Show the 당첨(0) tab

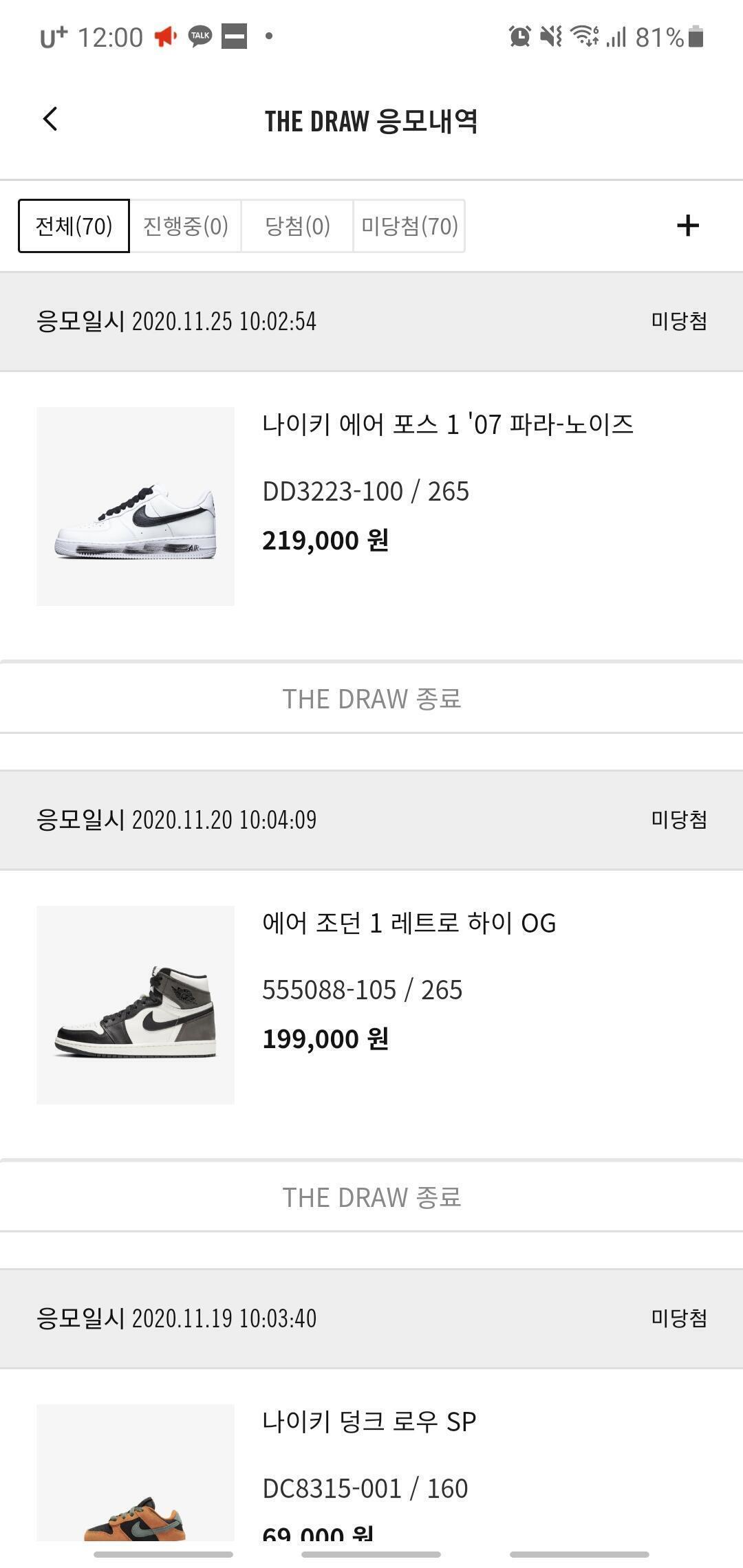pyautogui.click(x=297, y=226)
